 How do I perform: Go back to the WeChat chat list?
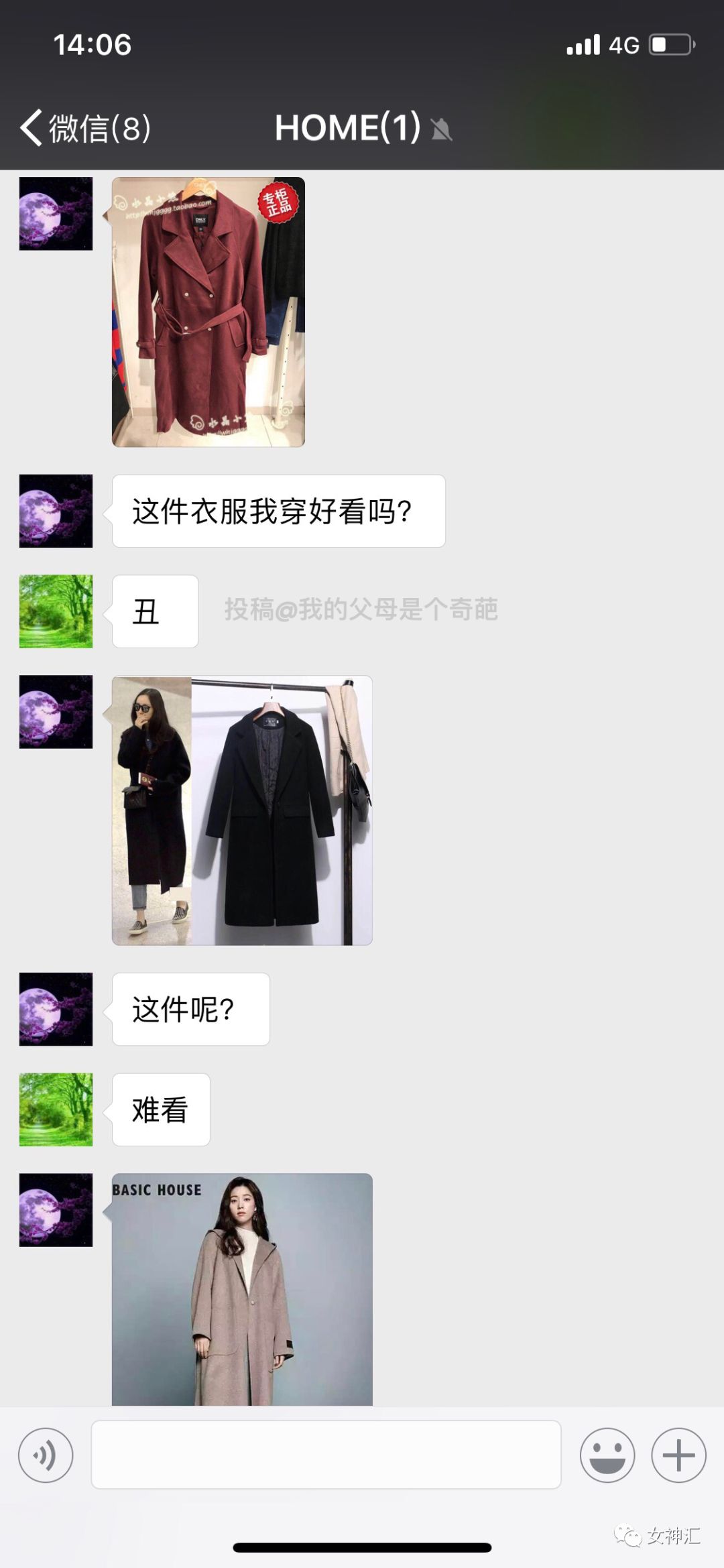pos(84,127)
